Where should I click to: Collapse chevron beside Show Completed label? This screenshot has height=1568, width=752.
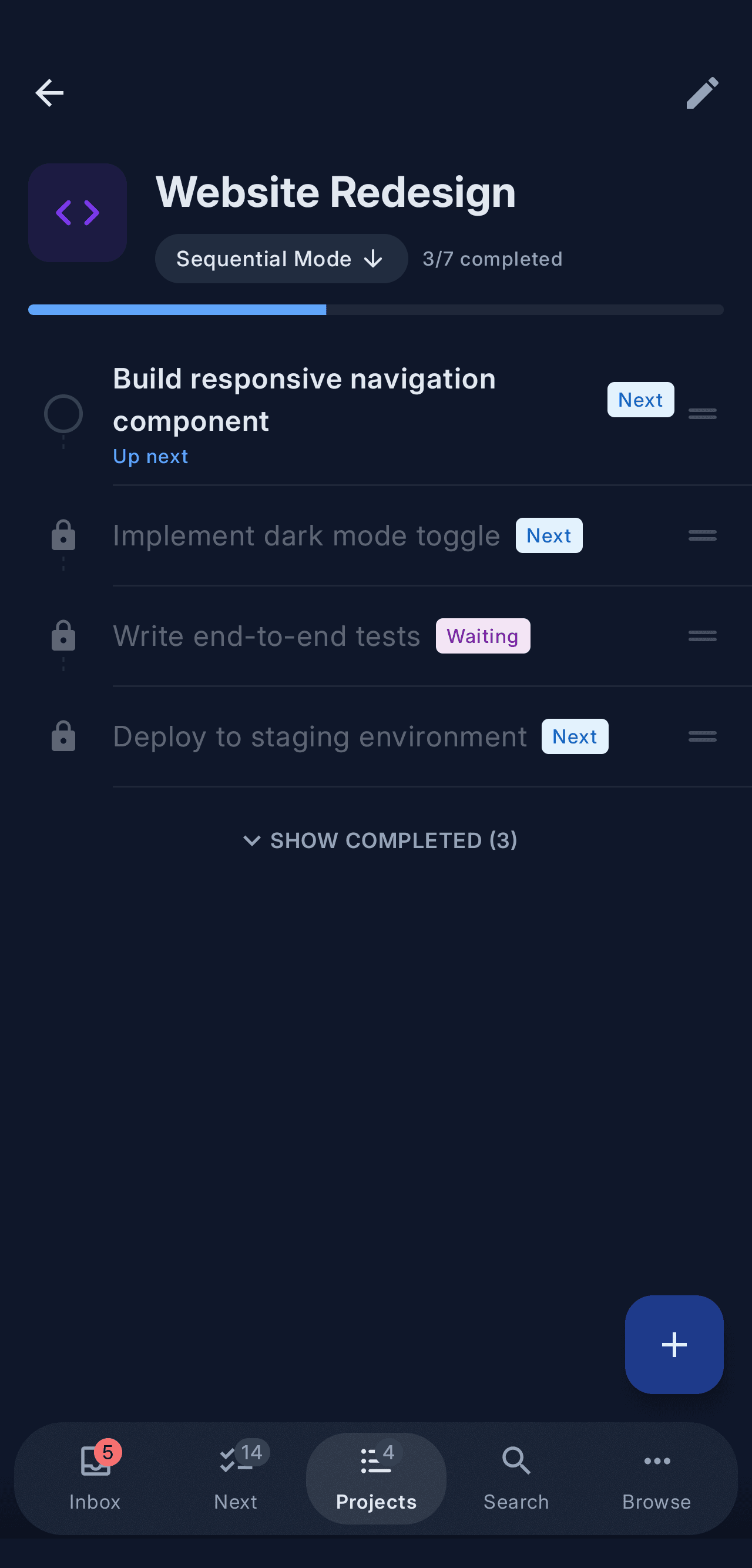253,840
